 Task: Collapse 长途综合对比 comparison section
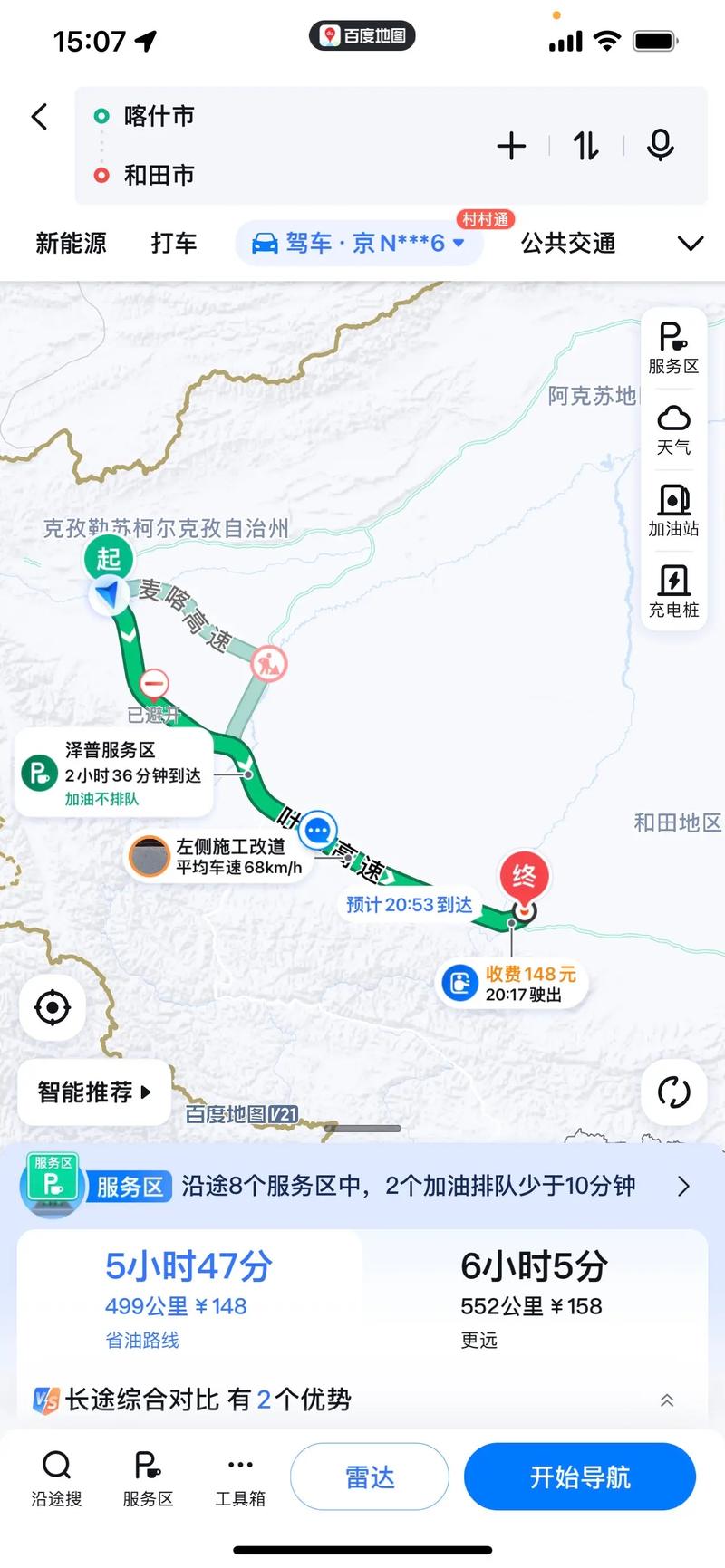[666, 1400]
